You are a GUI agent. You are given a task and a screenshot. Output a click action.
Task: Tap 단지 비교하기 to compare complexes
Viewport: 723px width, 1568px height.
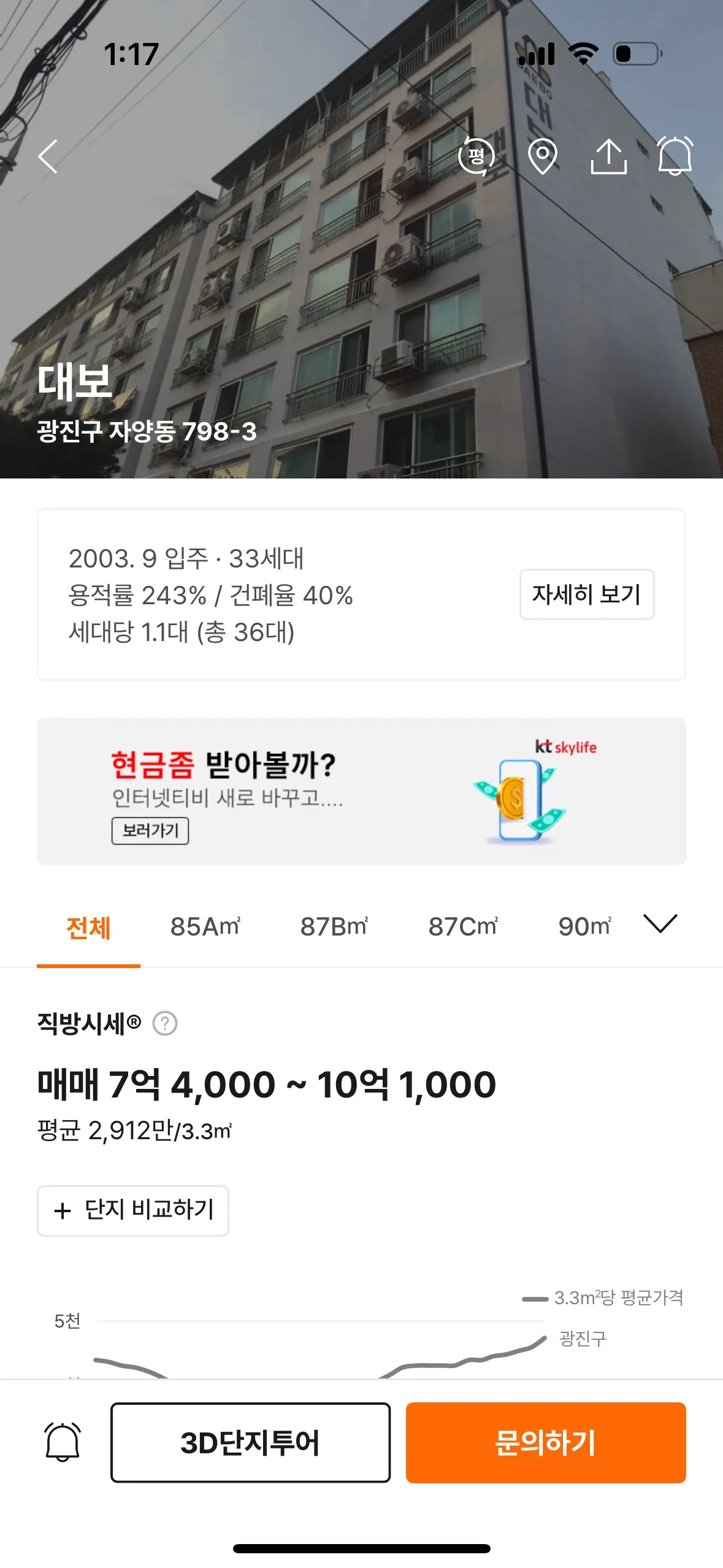point(133,1210)
